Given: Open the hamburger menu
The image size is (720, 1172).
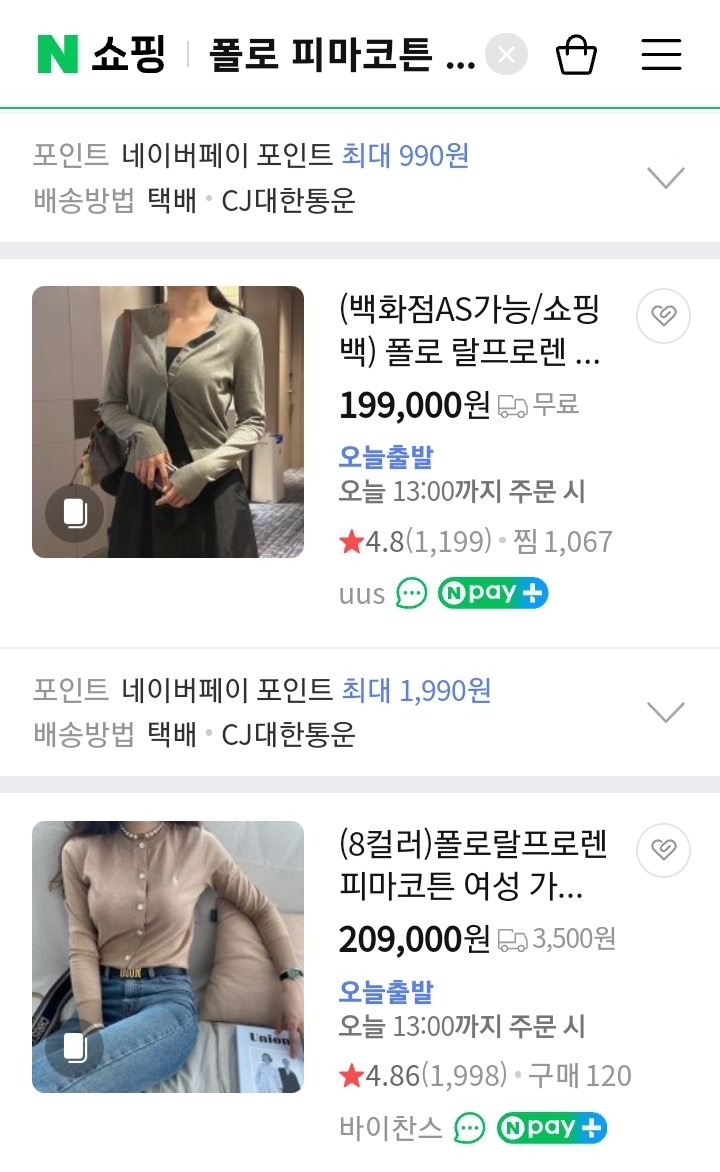Looking at the screenshot, I should [x=660, y=55].
